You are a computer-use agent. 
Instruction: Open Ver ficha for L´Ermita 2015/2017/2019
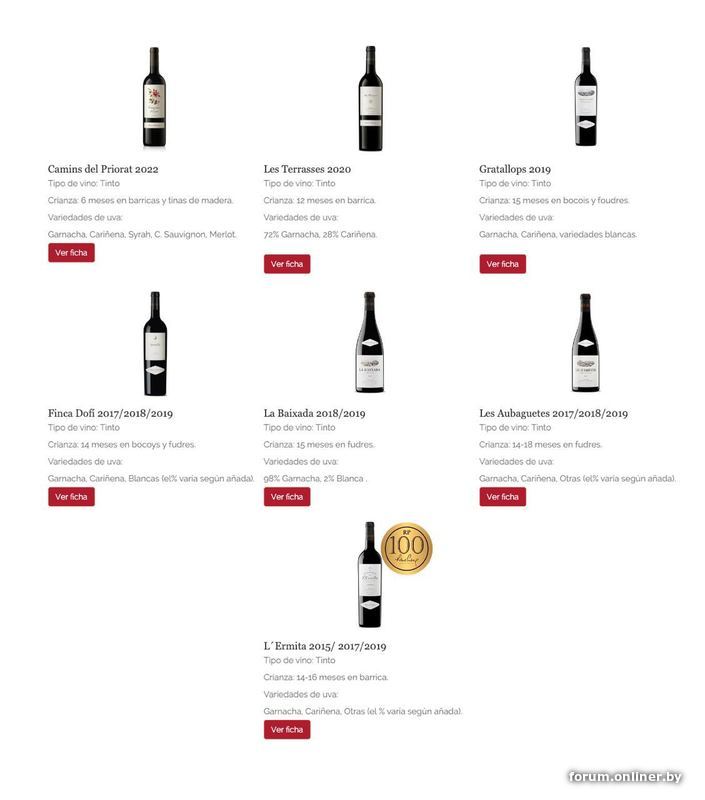coord(287,730)
